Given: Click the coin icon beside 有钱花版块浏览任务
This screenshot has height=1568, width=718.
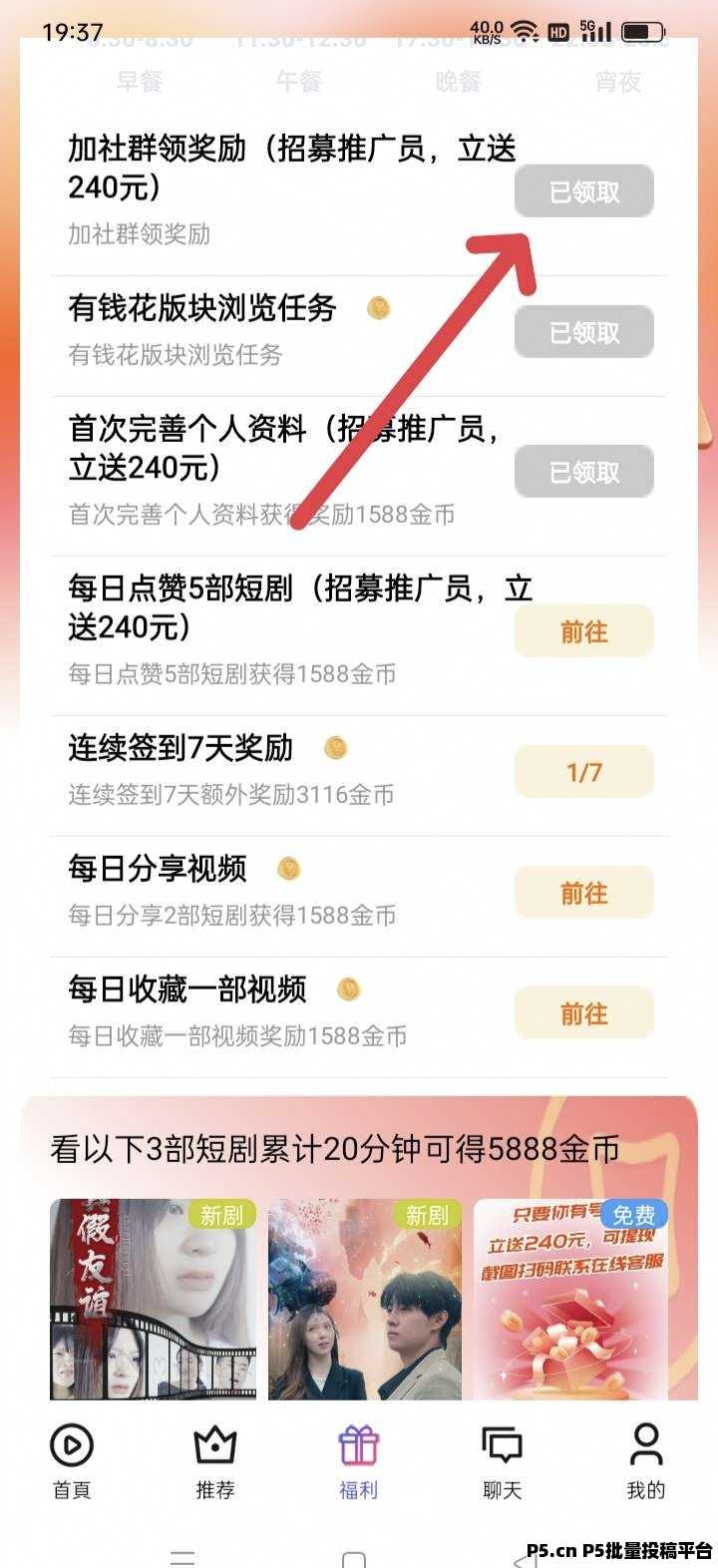Looking at the screenshot, I should [x=376, y=308].
